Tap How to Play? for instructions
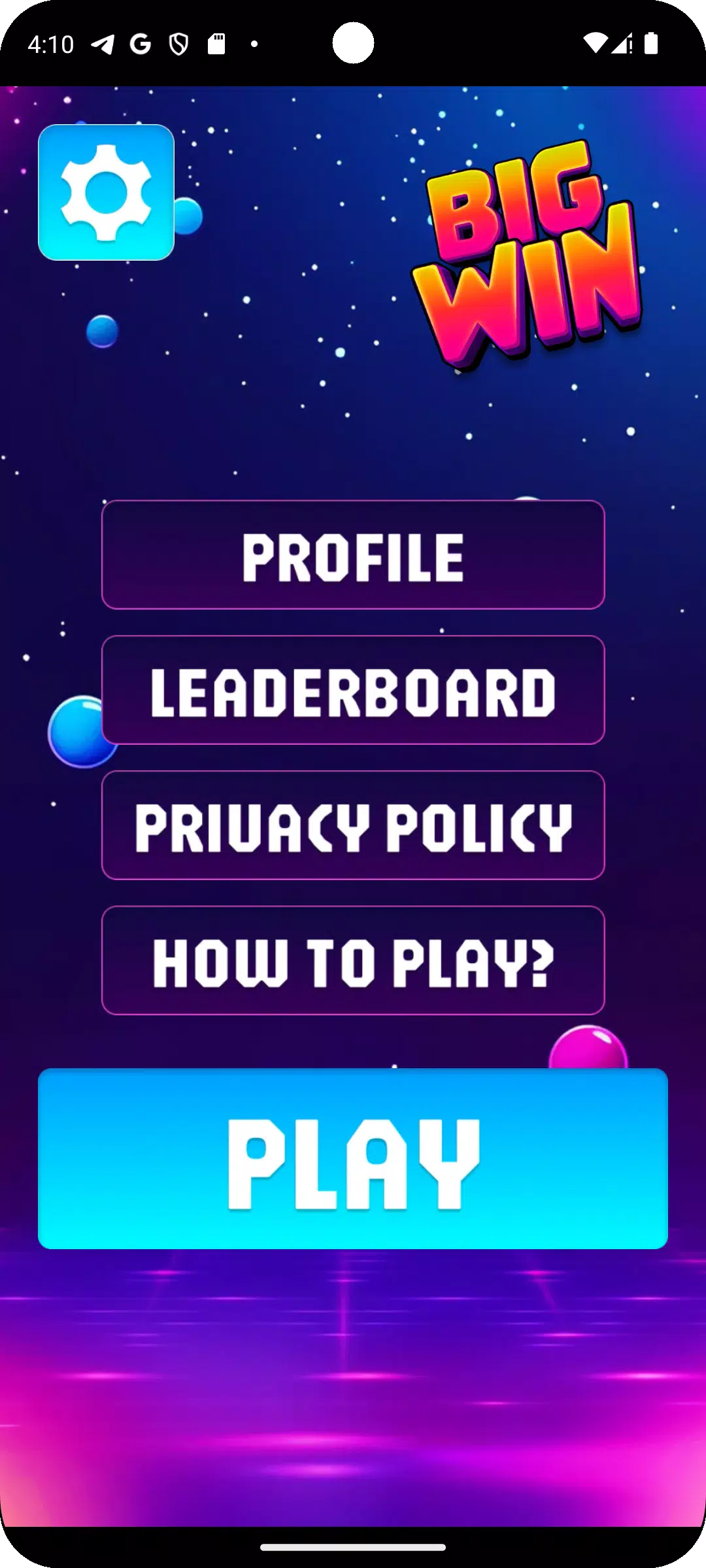Image resolution: width=706 pixels, height=1568 pixels. [x=353, y=960]
